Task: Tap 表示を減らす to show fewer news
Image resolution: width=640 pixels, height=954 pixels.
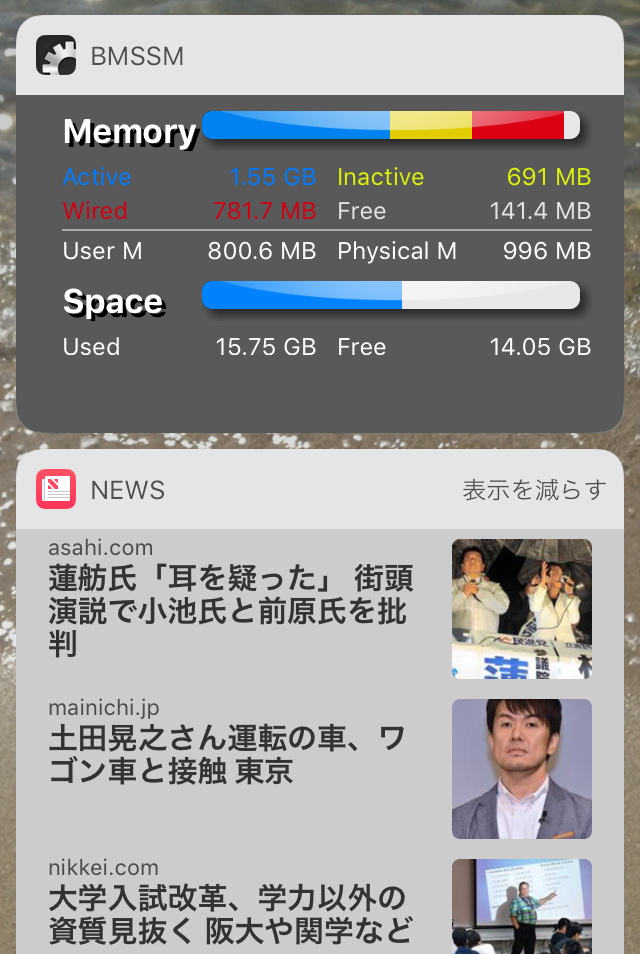Action: point(534,490)
